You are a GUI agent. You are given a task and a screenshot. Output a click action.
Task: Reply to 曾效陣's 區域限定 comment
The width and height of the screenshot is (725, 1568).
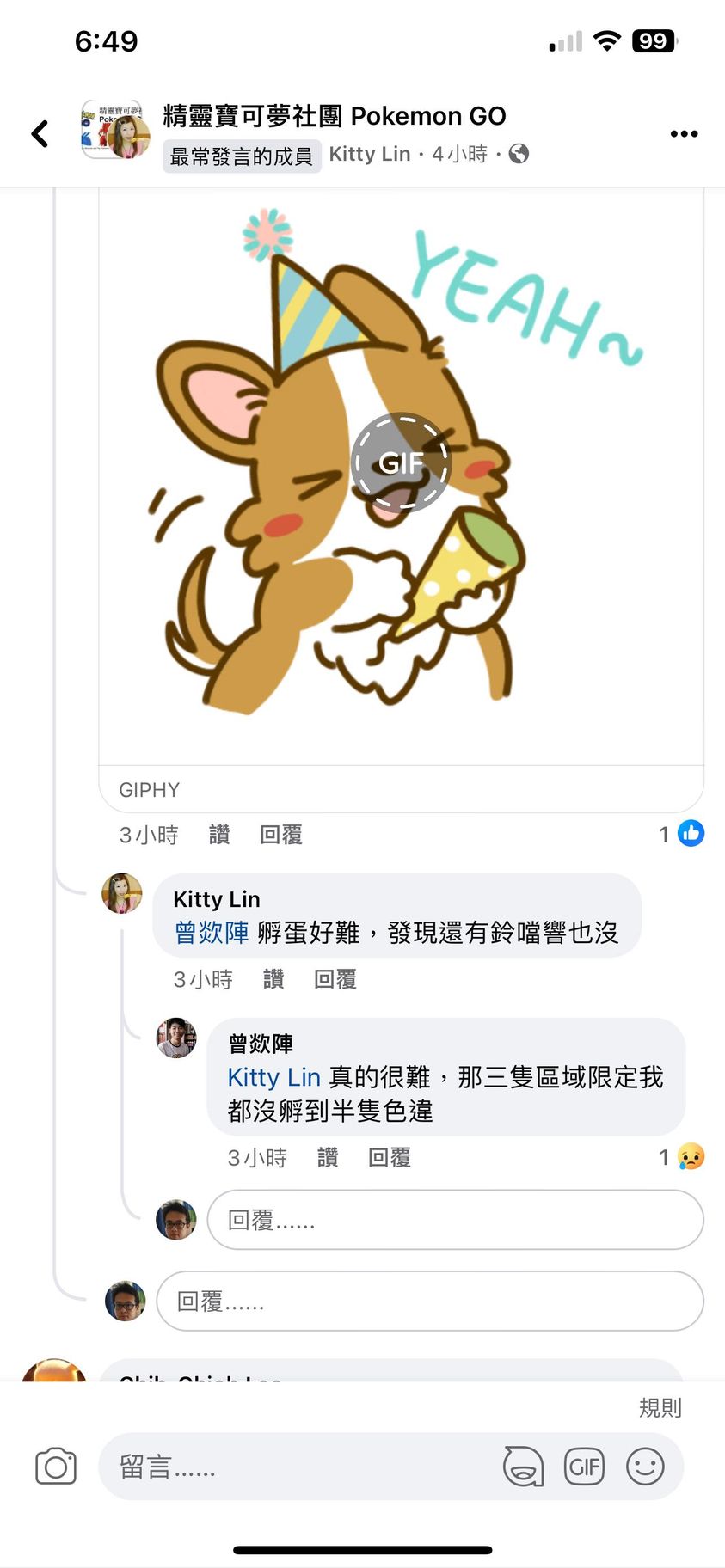[390, 1158]
